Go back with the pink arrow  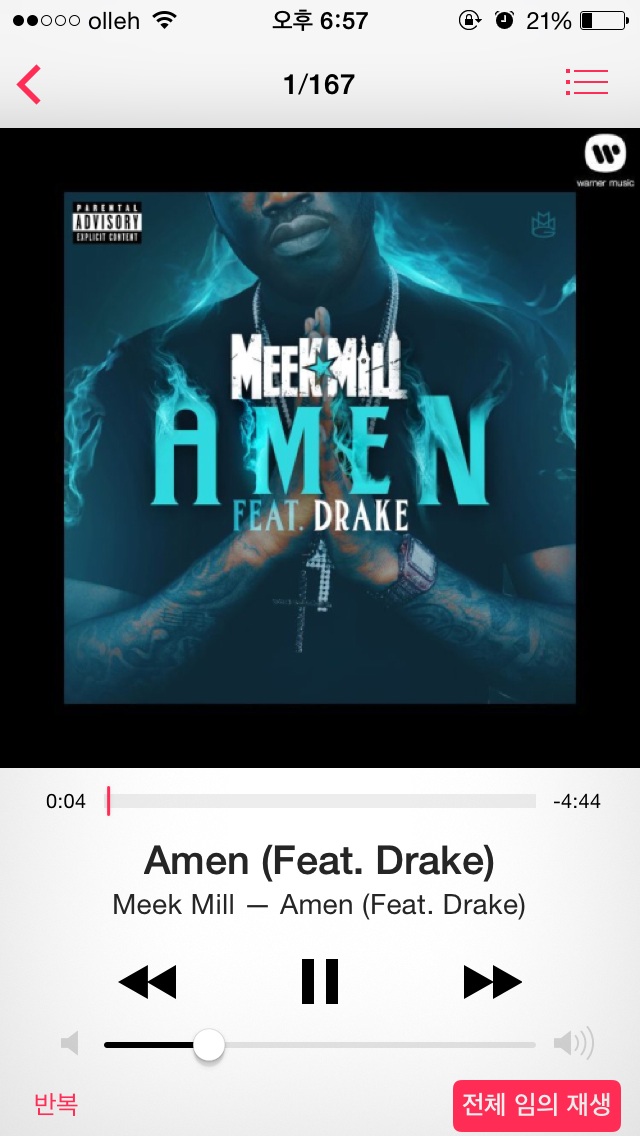29,84
